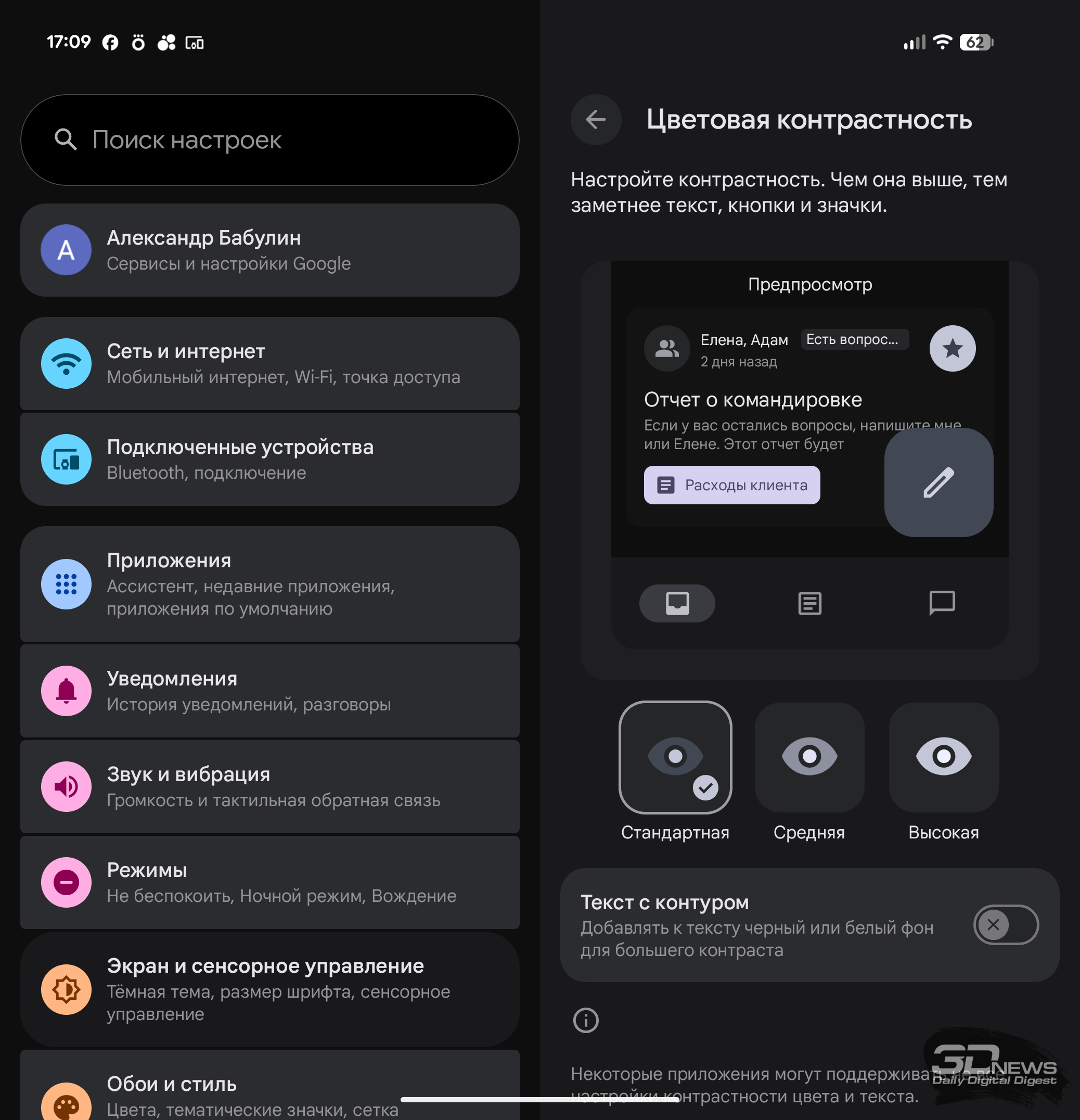The height and width of the screenshot is (1120, 1080).
Task: Open Уведомления settings
Action: pyautogui.click(x=269, y=690)
